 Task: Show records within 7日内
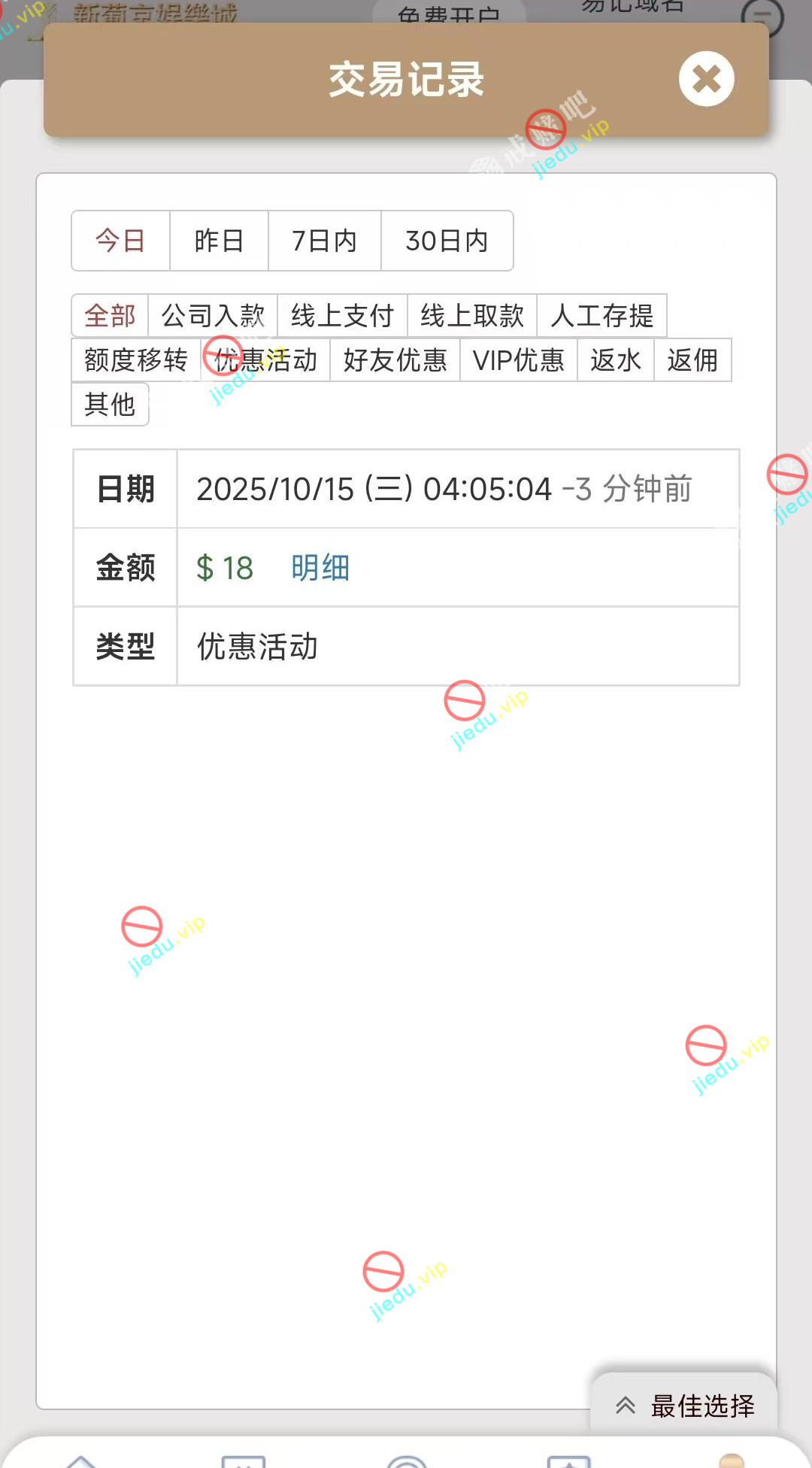[x=324, y=241]
